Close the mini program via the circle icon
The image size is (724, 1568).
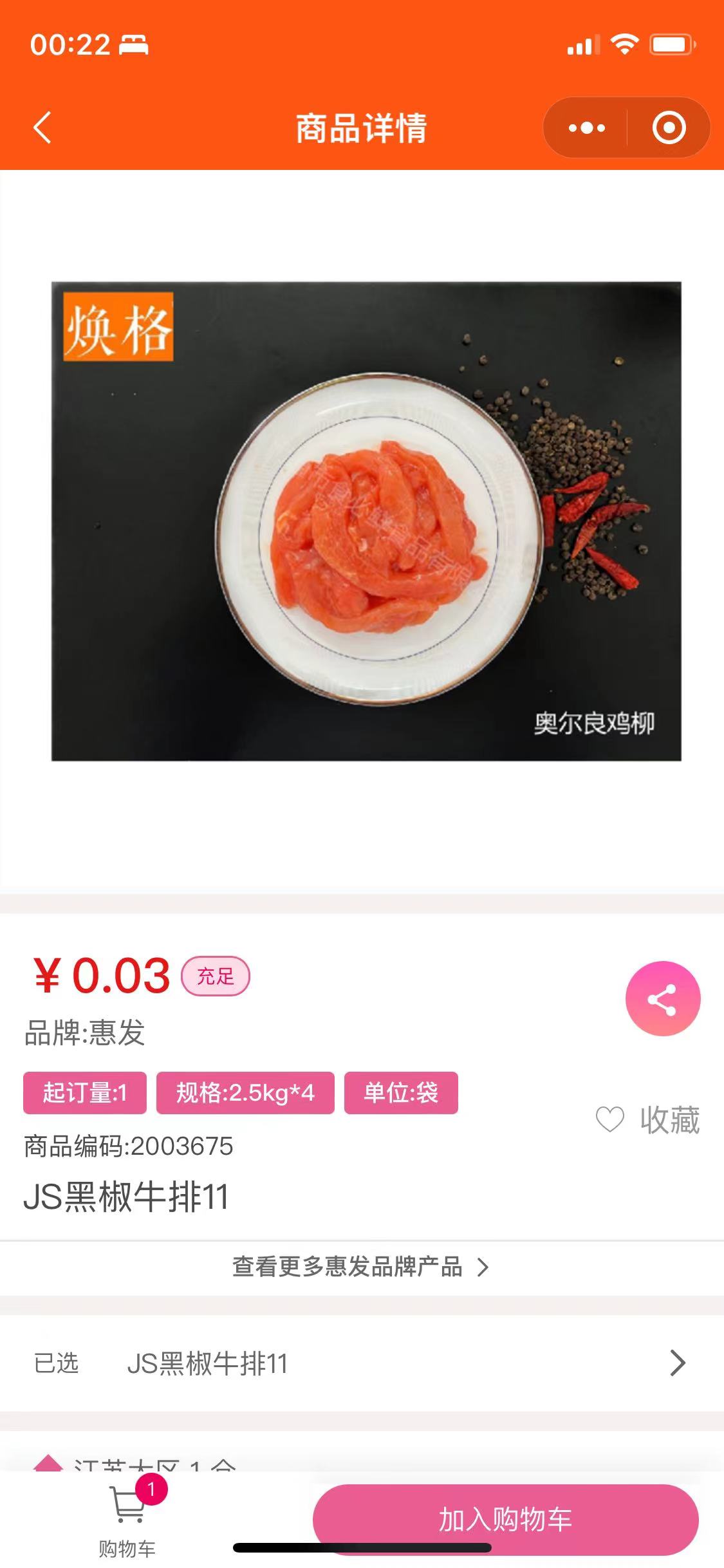pyautogui.click(x=669, y=127)
